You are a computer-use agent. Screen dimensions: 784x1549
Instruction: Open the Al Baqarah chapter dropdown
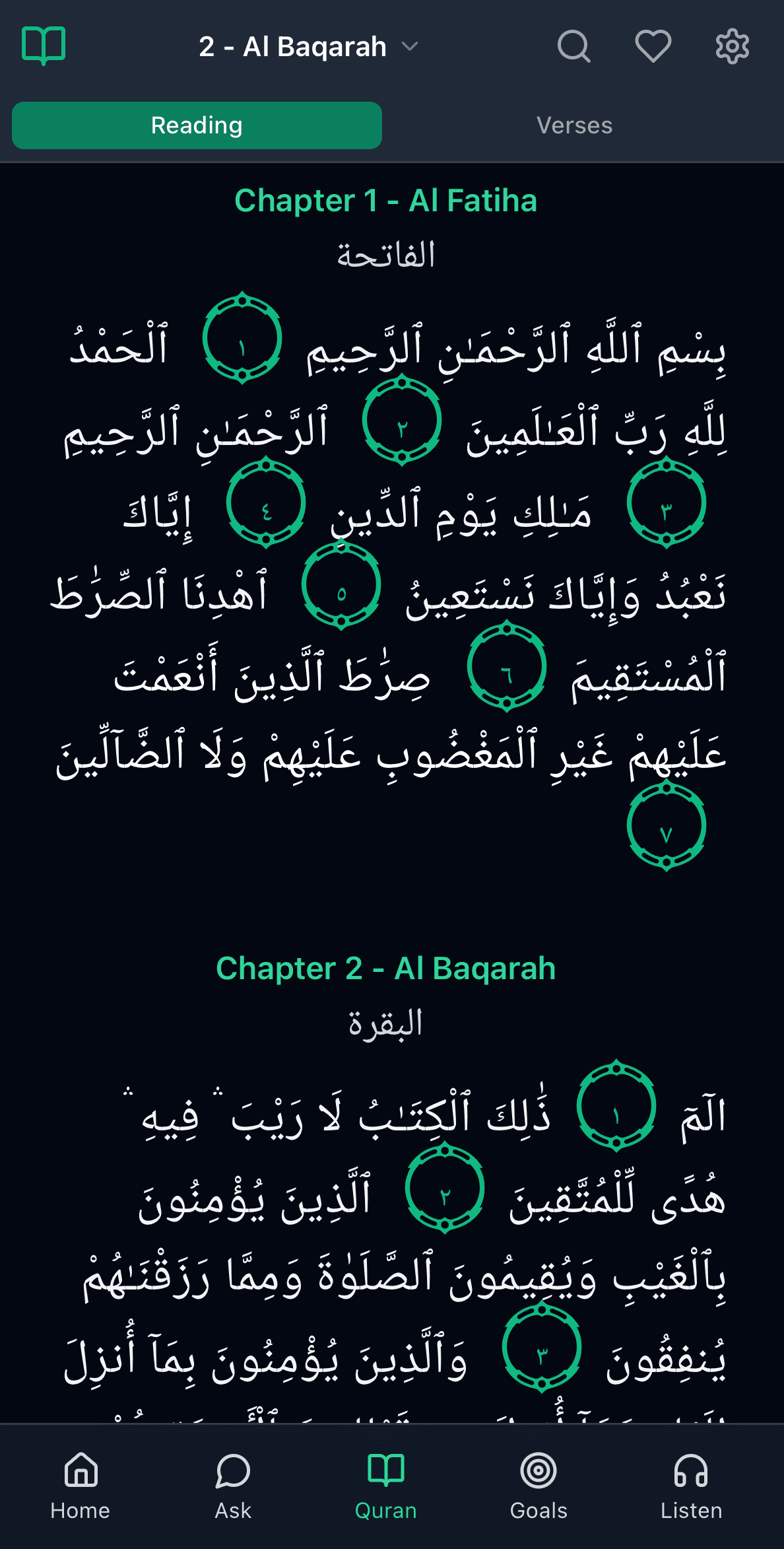[308, 47]
